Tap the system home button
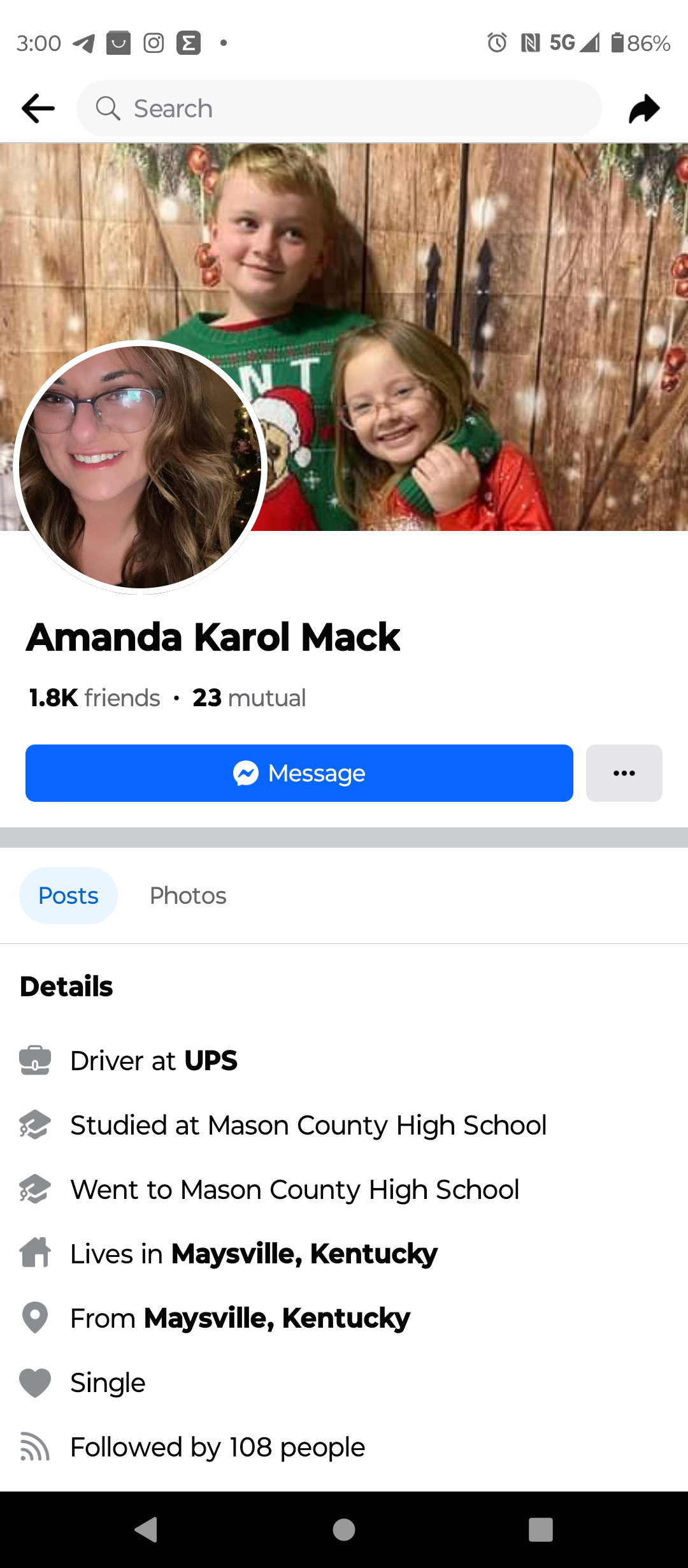Viewport: 688px width, 1568px height. click(x=344, y=1529)
